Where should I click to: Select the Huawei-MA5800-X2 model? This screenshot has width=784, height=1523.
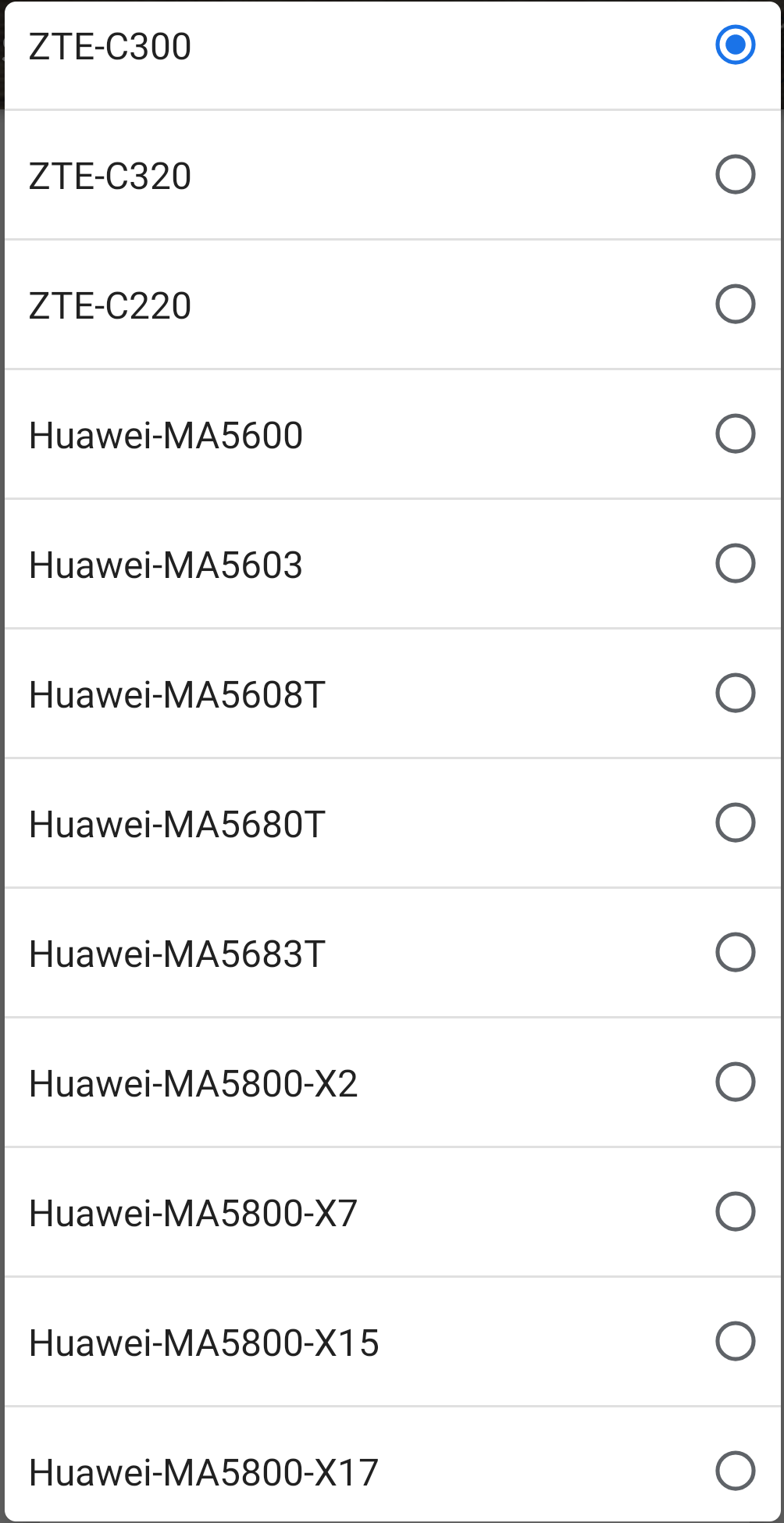click(x=392, y=1083)
